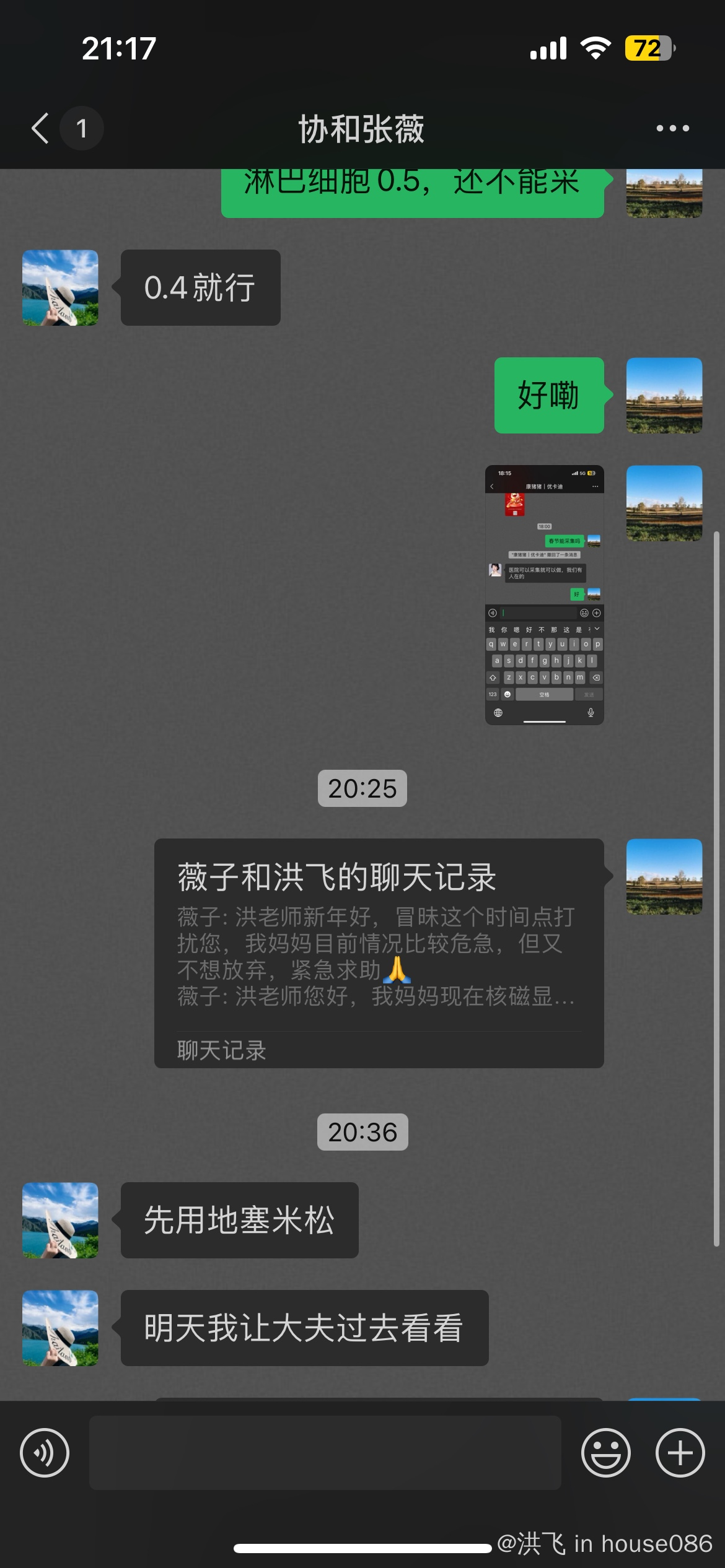Open the plus attachments menu
725x1568 pixels.
point(680,1452)
